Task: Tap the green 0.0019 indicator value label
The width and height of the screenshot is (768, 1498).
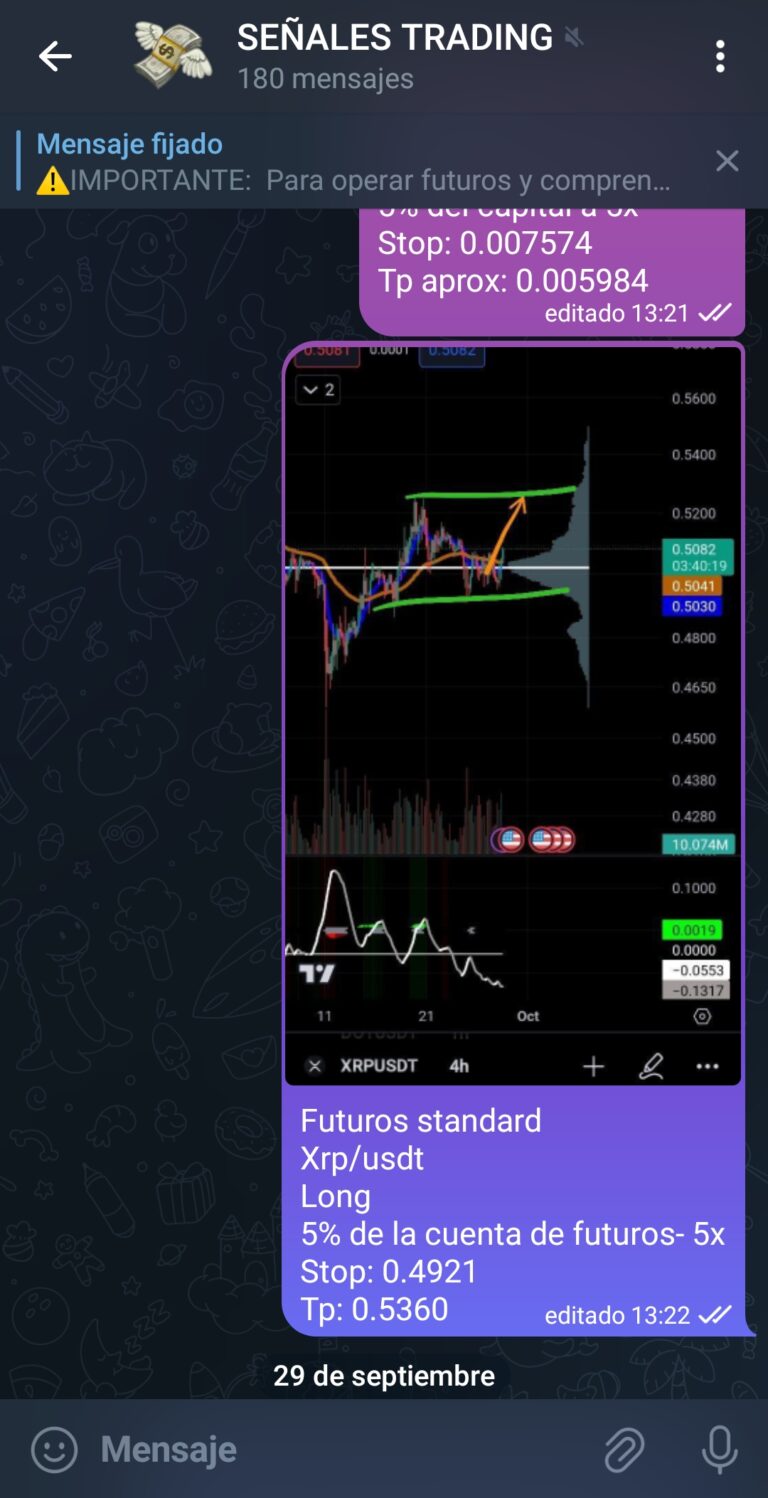Action: pos(694,930)
